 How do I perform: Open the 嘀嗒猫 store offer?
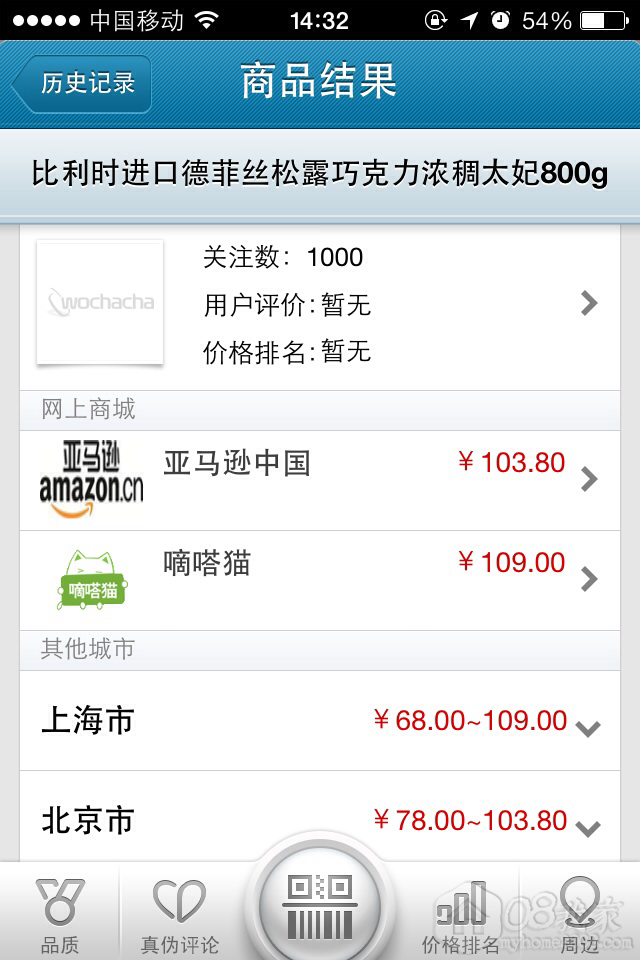click(320, 580)
